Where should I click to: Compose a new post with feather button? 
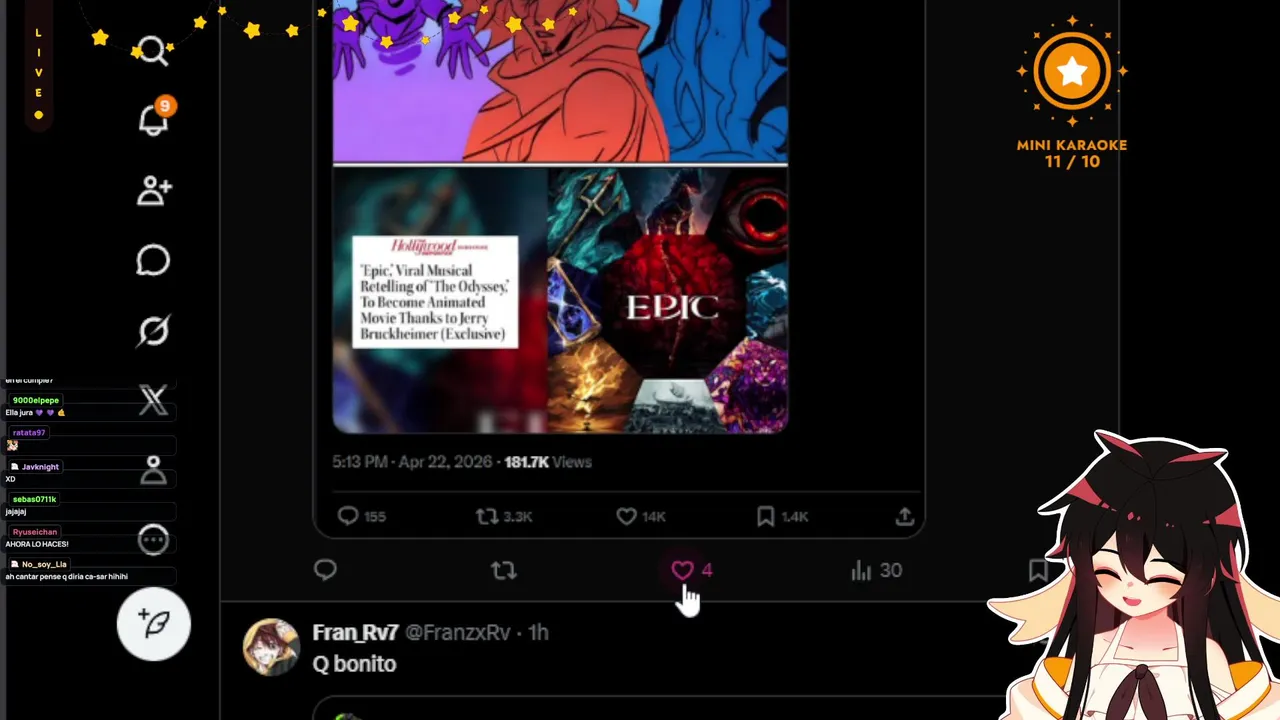click(x=153, y=624)
